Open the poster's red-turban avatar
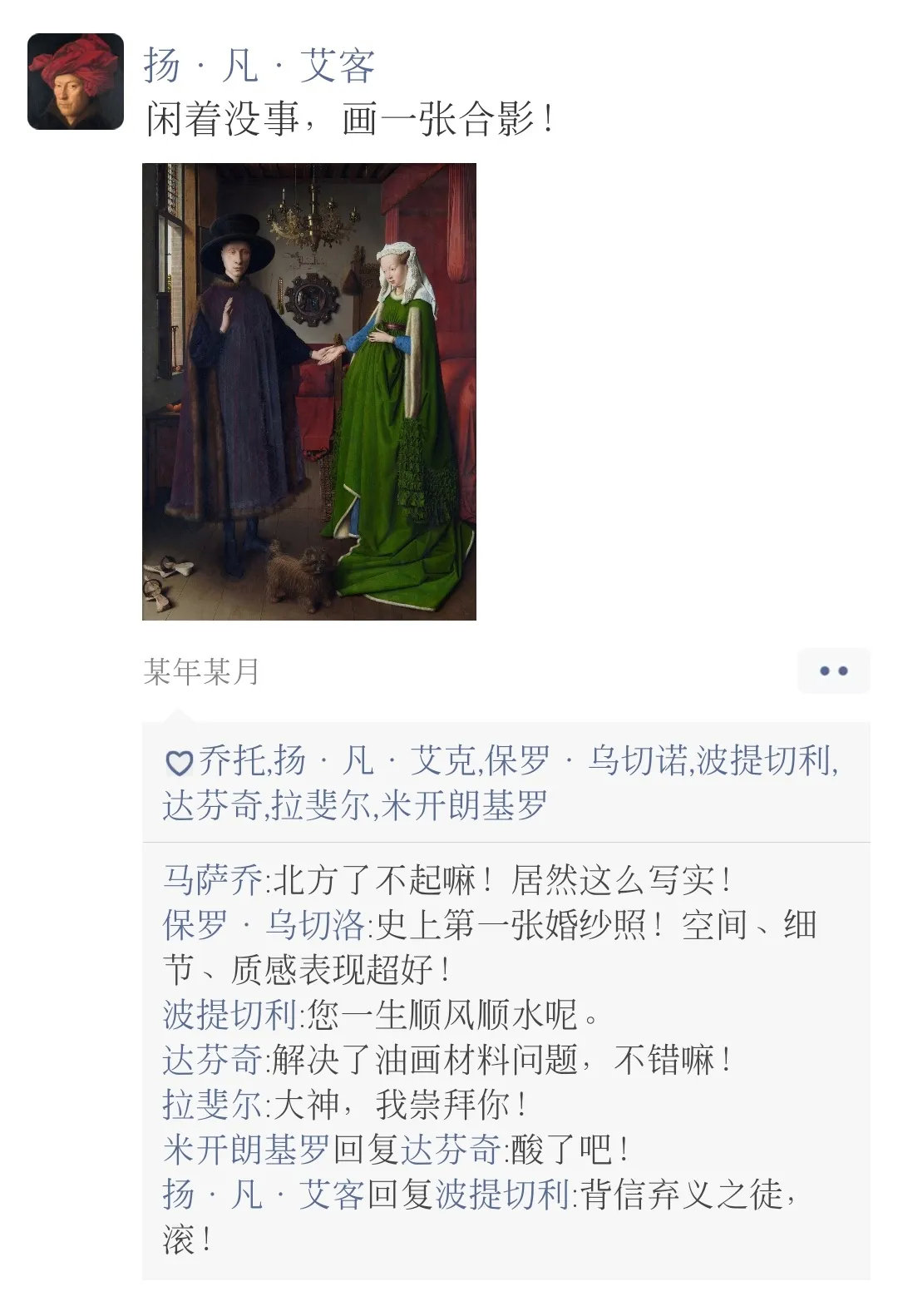The width and height of the screenshot is (898, 1316). click(x=76, y=82)
